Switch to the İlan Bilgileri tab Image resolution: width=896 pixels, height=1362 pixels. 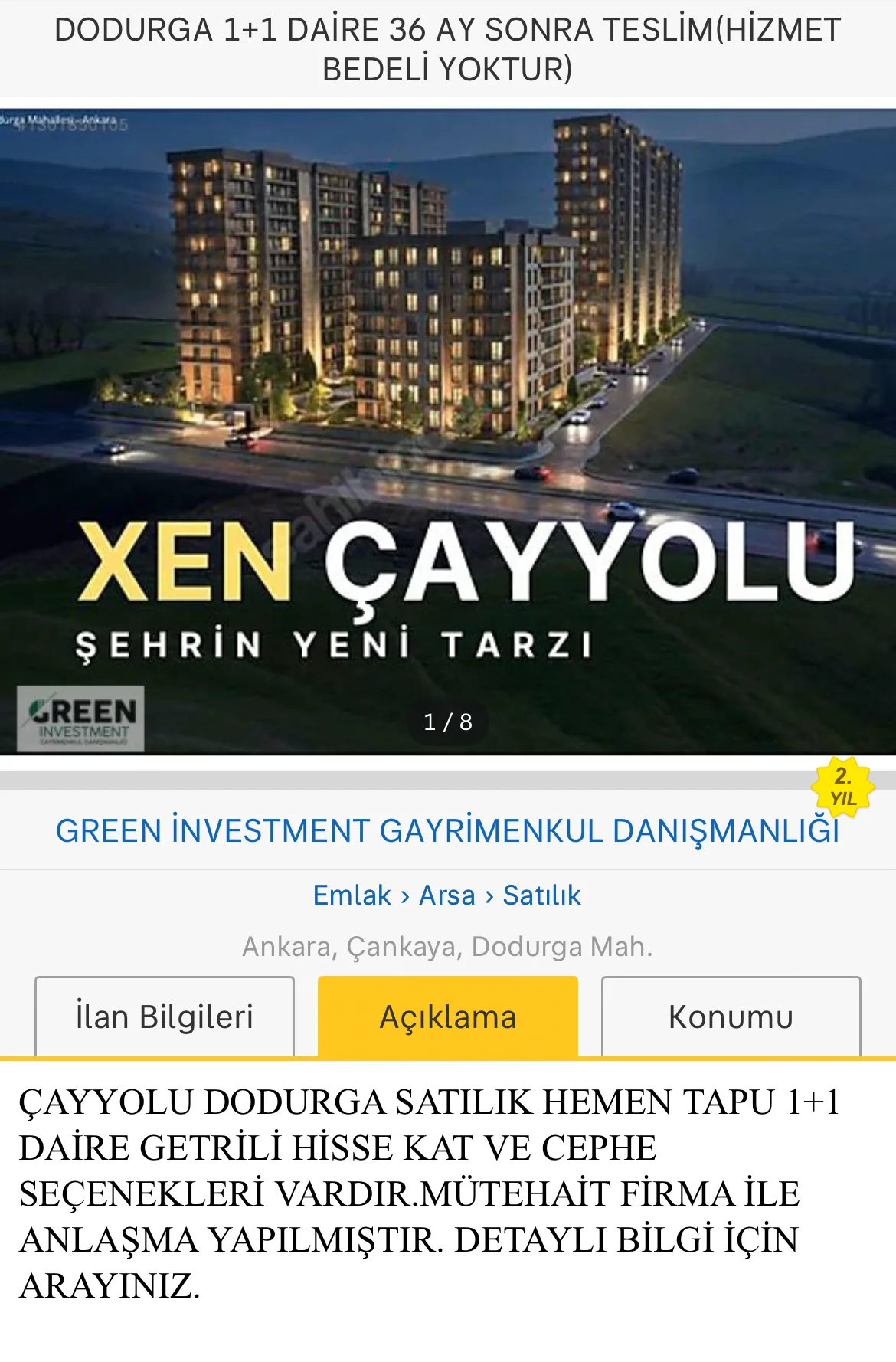(165, 1017)
